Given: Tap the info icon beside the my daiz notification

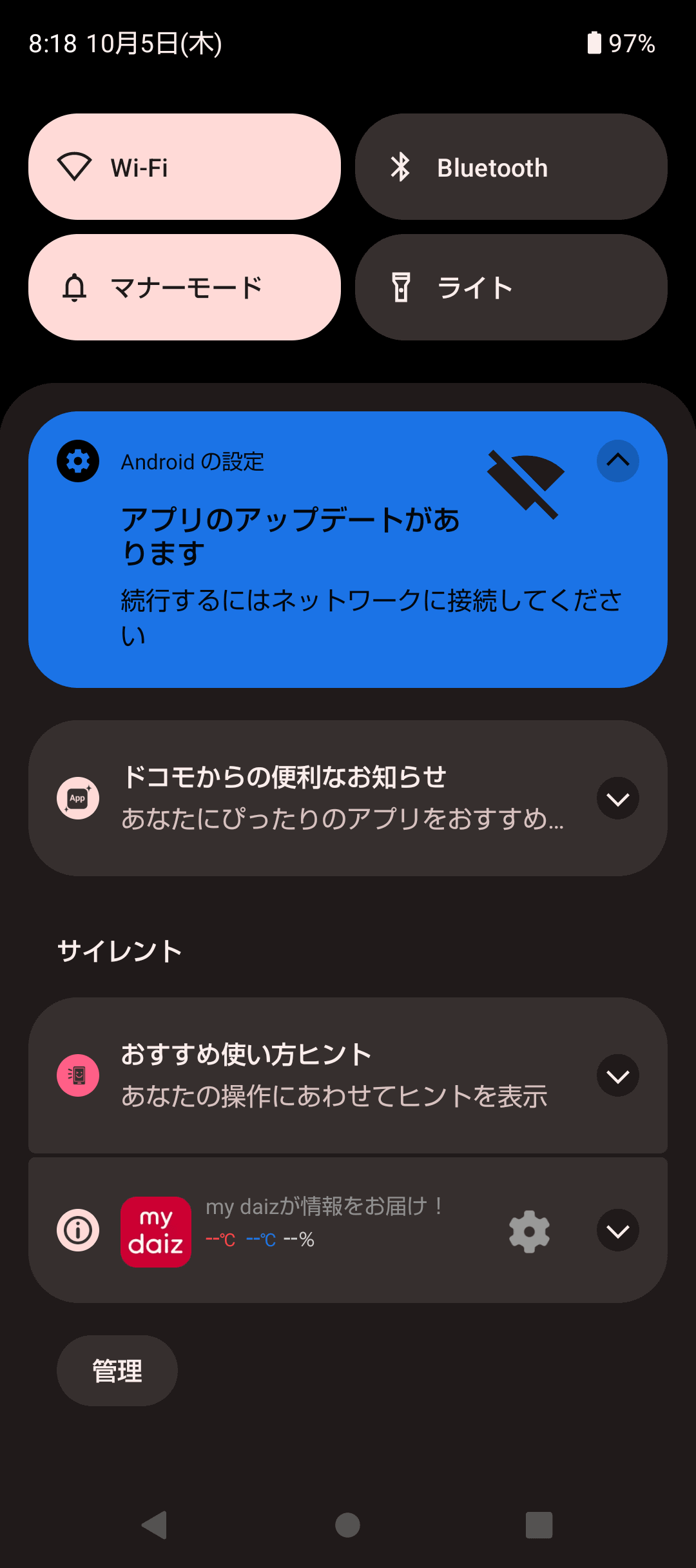Looking at the screenshot, I should point(77,1231).
